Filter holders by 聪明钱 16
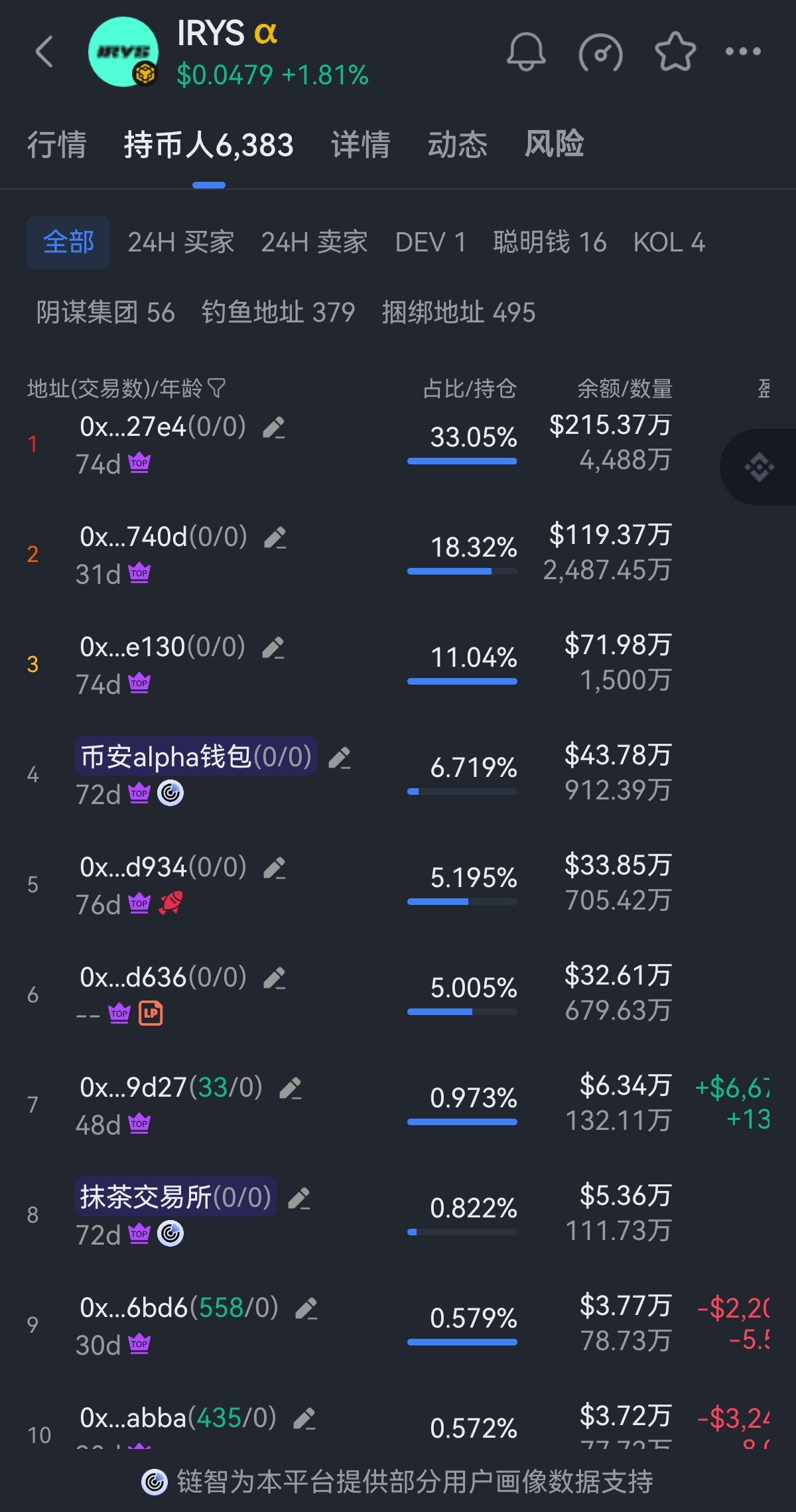 [x=550, y=243]
